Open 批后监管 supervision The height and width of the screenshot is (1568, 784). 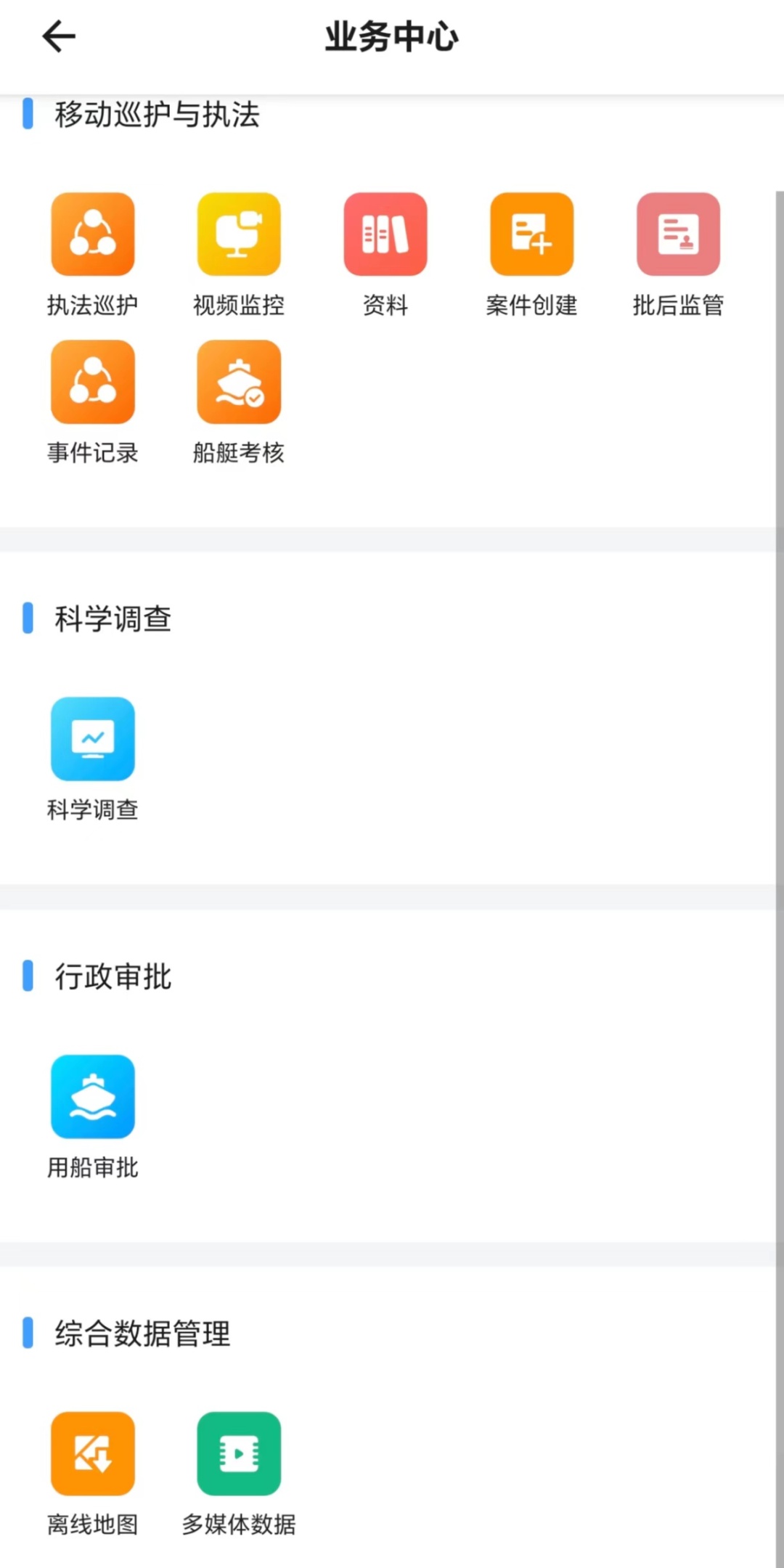click(678, 234)
